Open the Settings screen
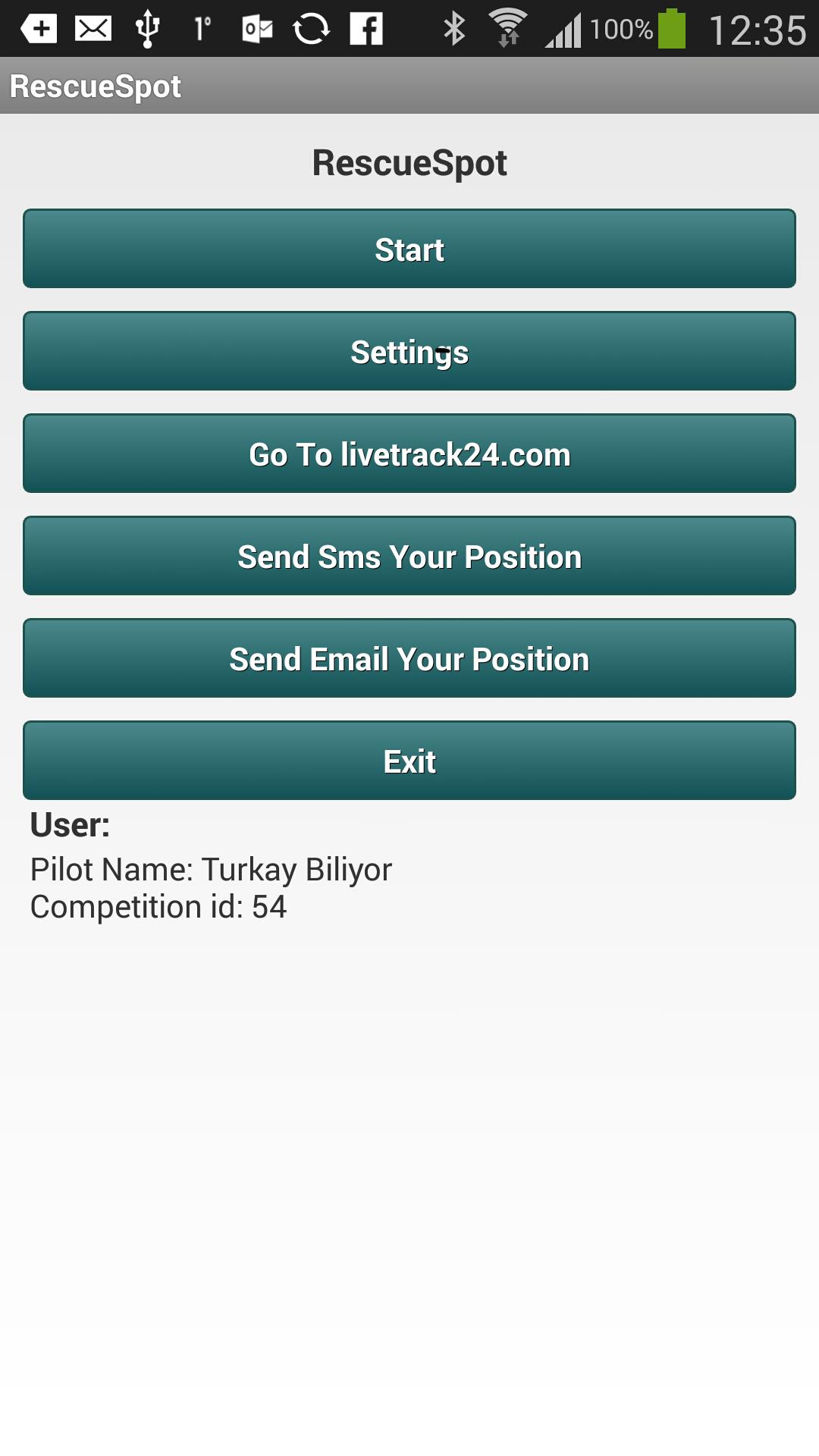Screen dimensions: 819x1456 coord(409,351)
